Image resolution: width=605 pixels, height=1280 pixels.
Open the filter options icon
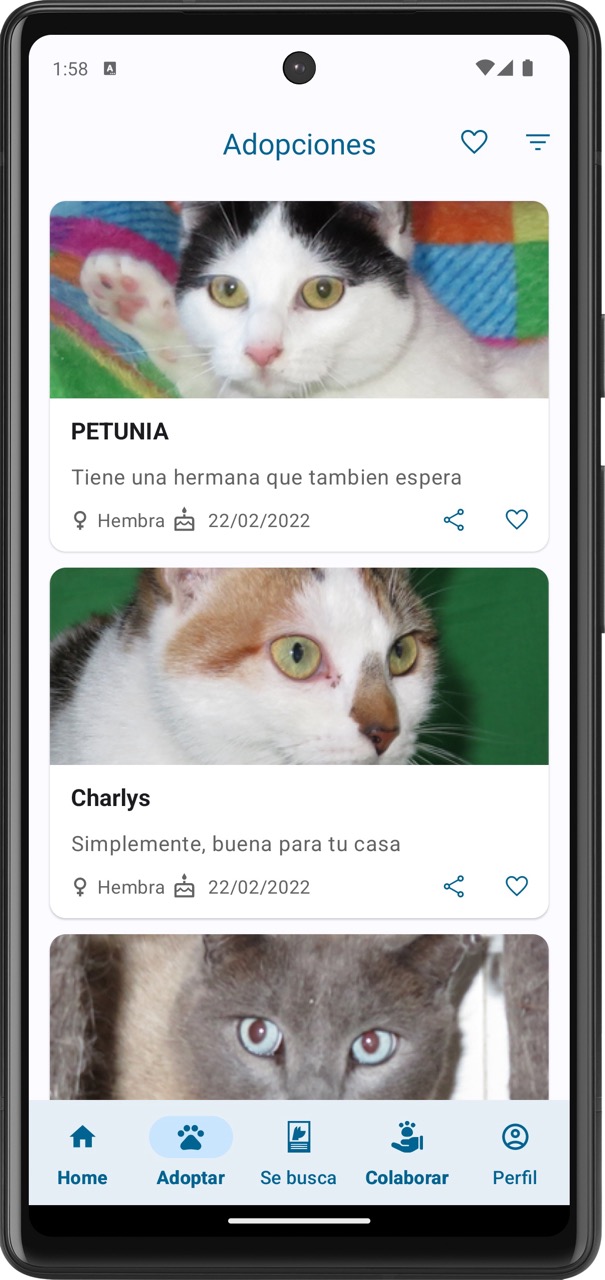(x=538, y=142)
